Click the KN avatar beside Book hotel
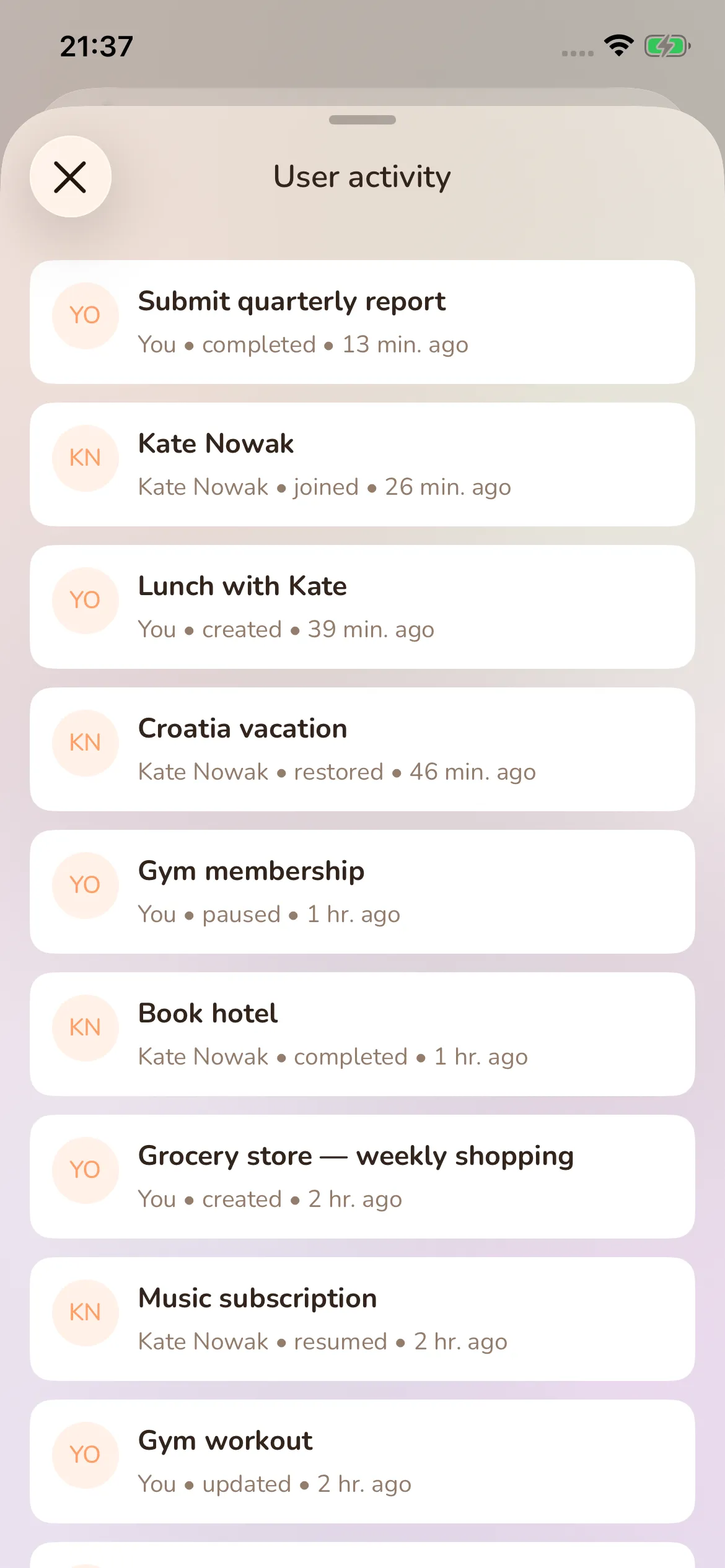Image resolution: width=725 pixels, height=1568 pixels. pyautogui.click(x=86, y=1027)
